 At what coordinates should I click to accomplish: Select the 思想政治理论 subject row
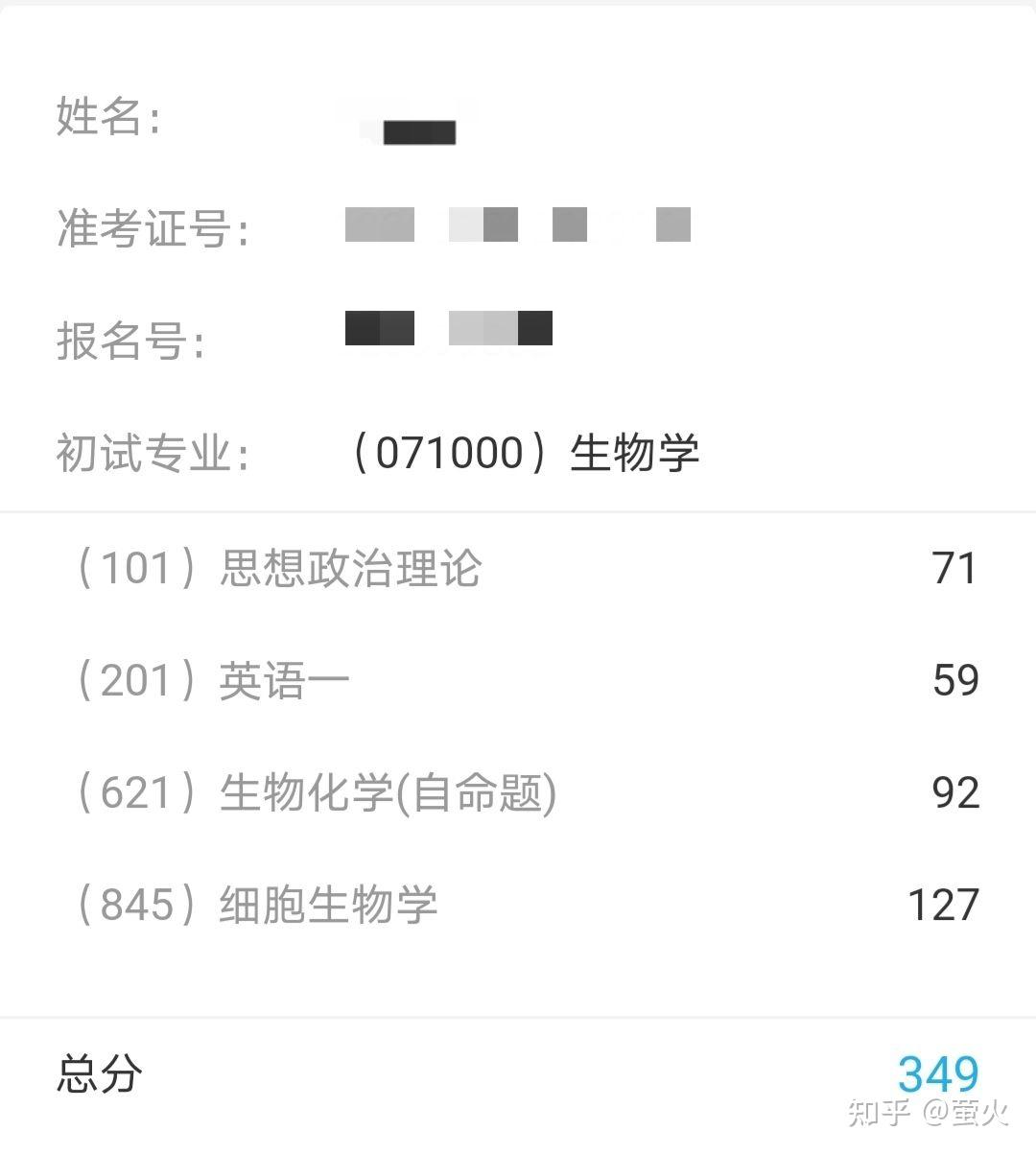point(278,568)
